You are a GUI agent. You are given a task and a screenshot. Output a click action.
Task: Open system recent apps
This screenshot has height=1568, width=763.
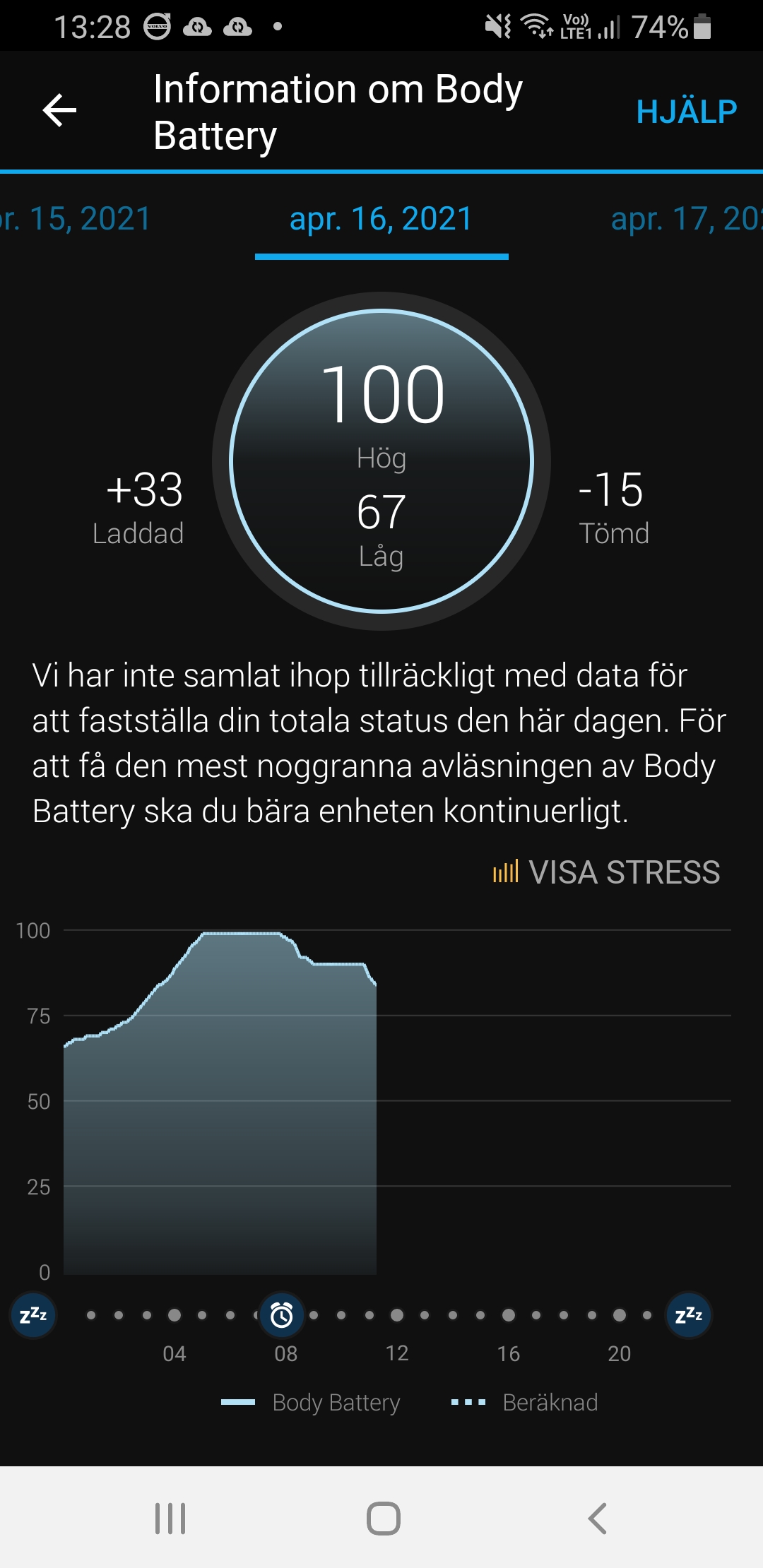170,1518
